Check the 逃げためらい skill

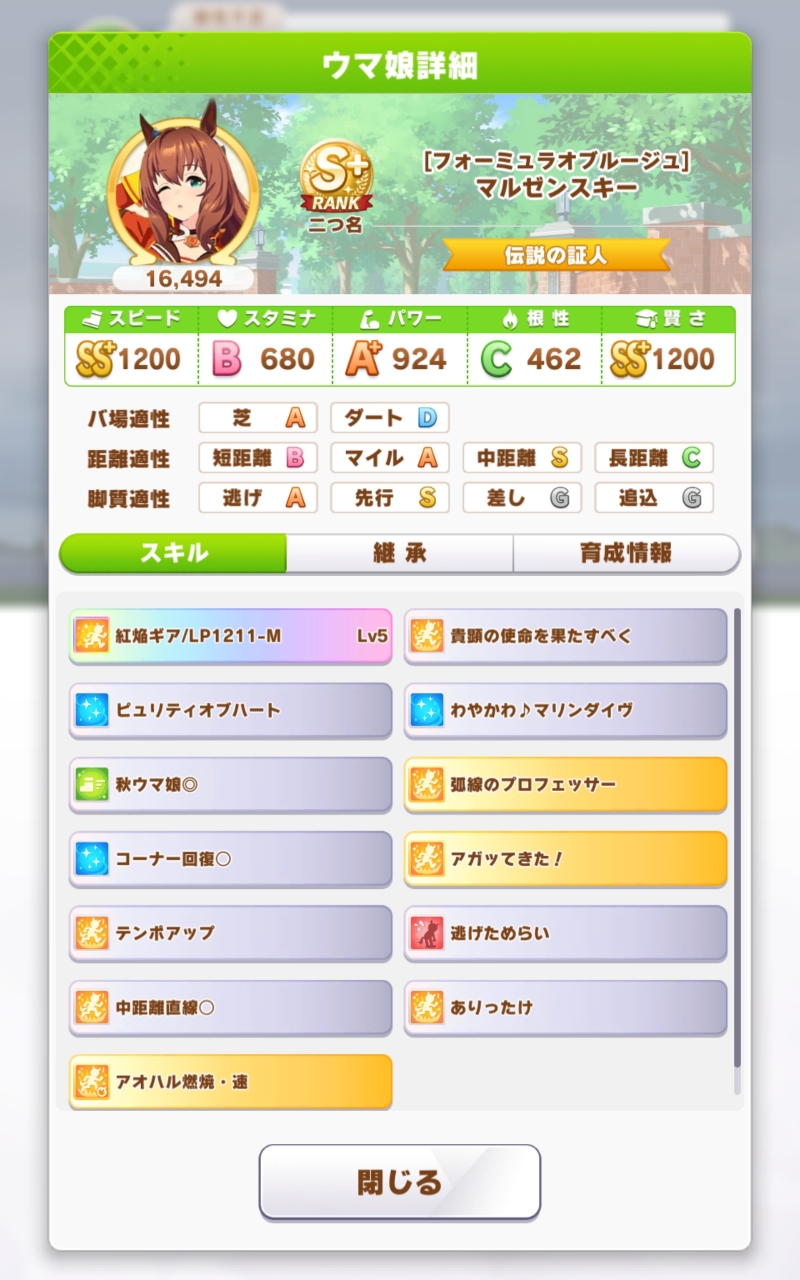point(565,932)
